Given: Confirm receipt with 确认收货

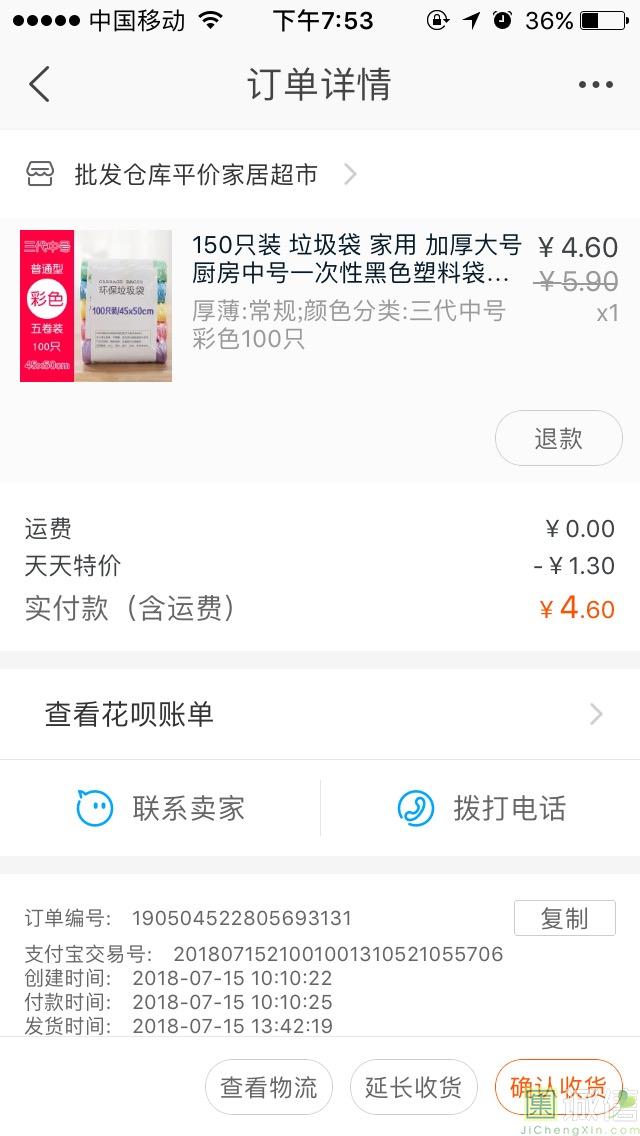Looking at the screenshot, I should pyautogui.click(x=558, y=1087).
